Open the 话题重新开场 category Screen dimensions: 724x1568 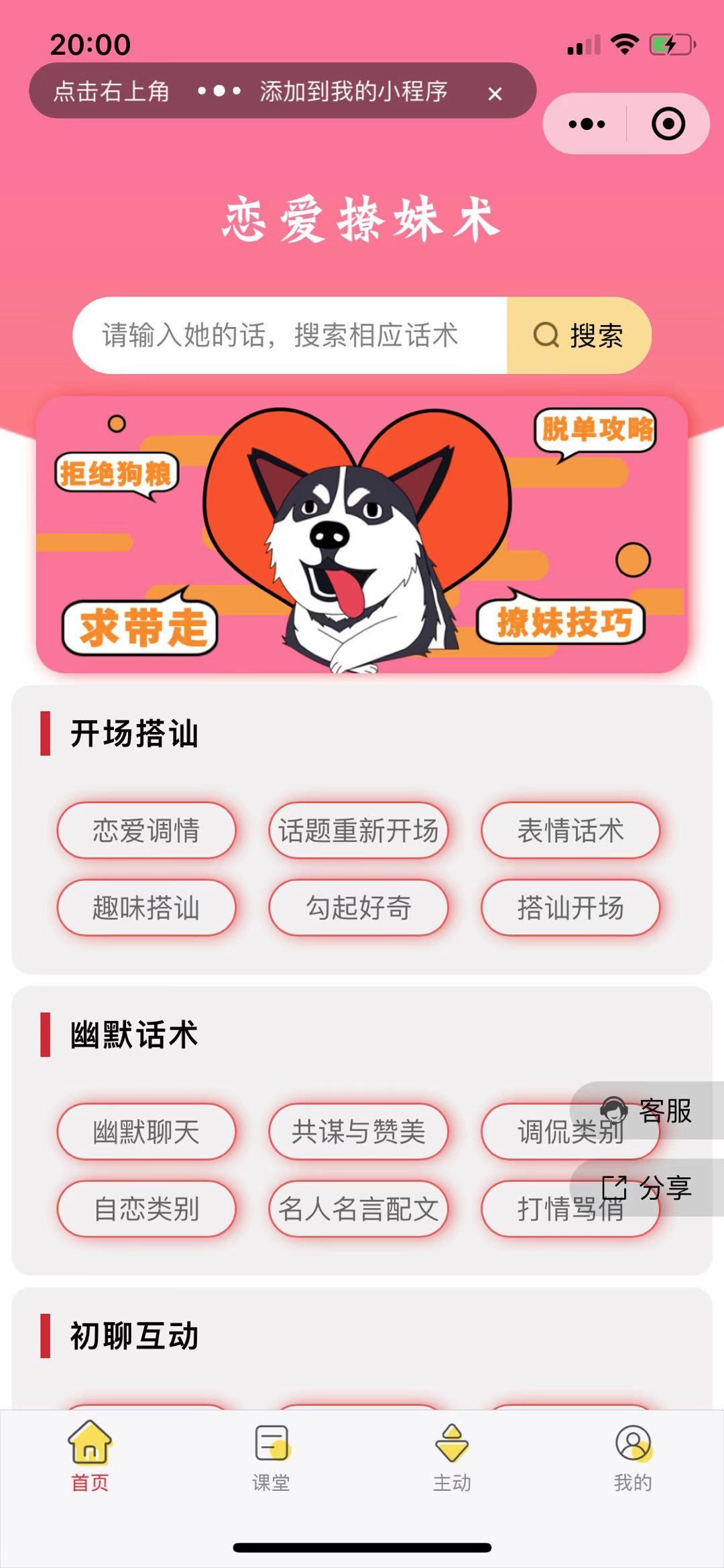pos(359,831)
